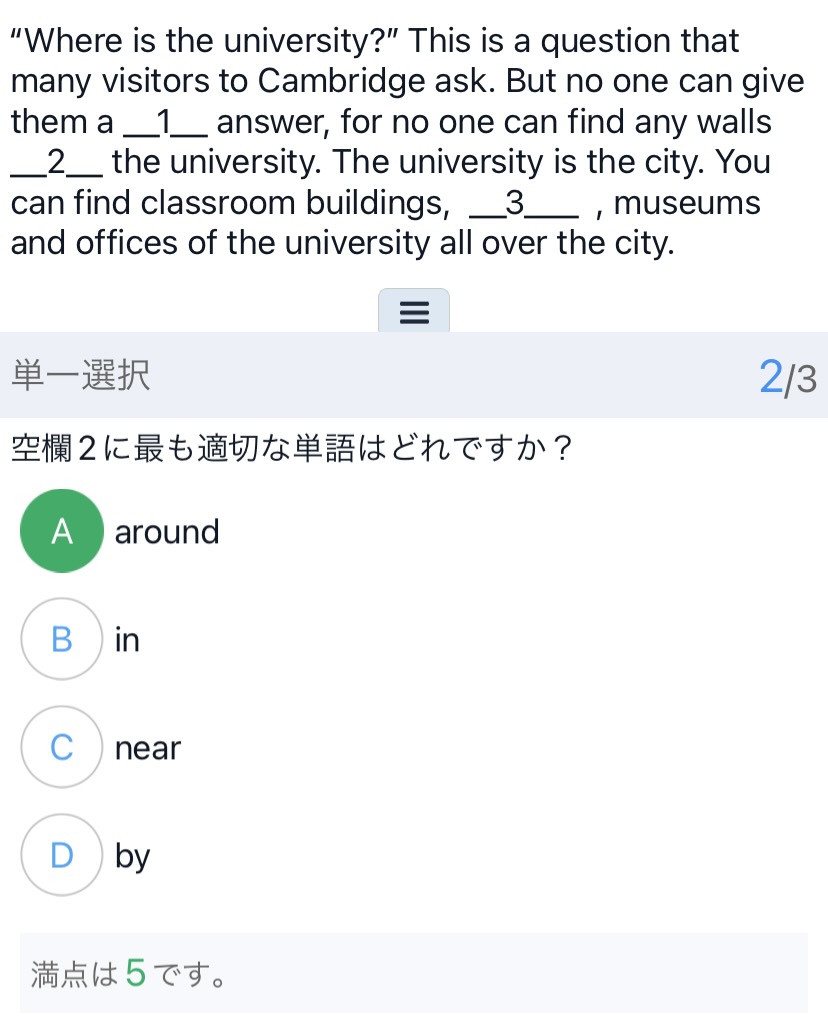Choose option B, in

(62, 639)
